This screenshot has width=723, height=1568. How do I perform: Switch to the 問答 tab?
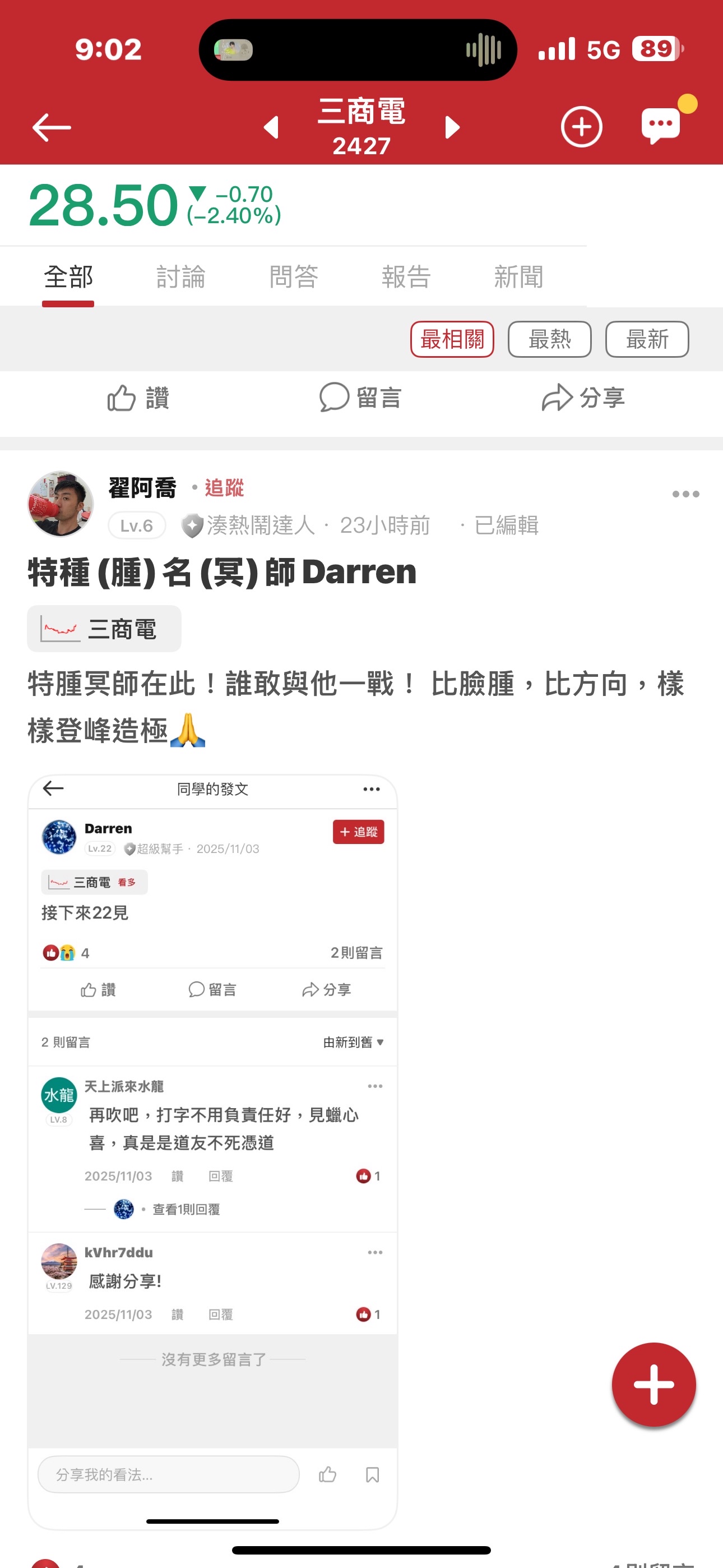pyautogui.click(x=293, y=278)
